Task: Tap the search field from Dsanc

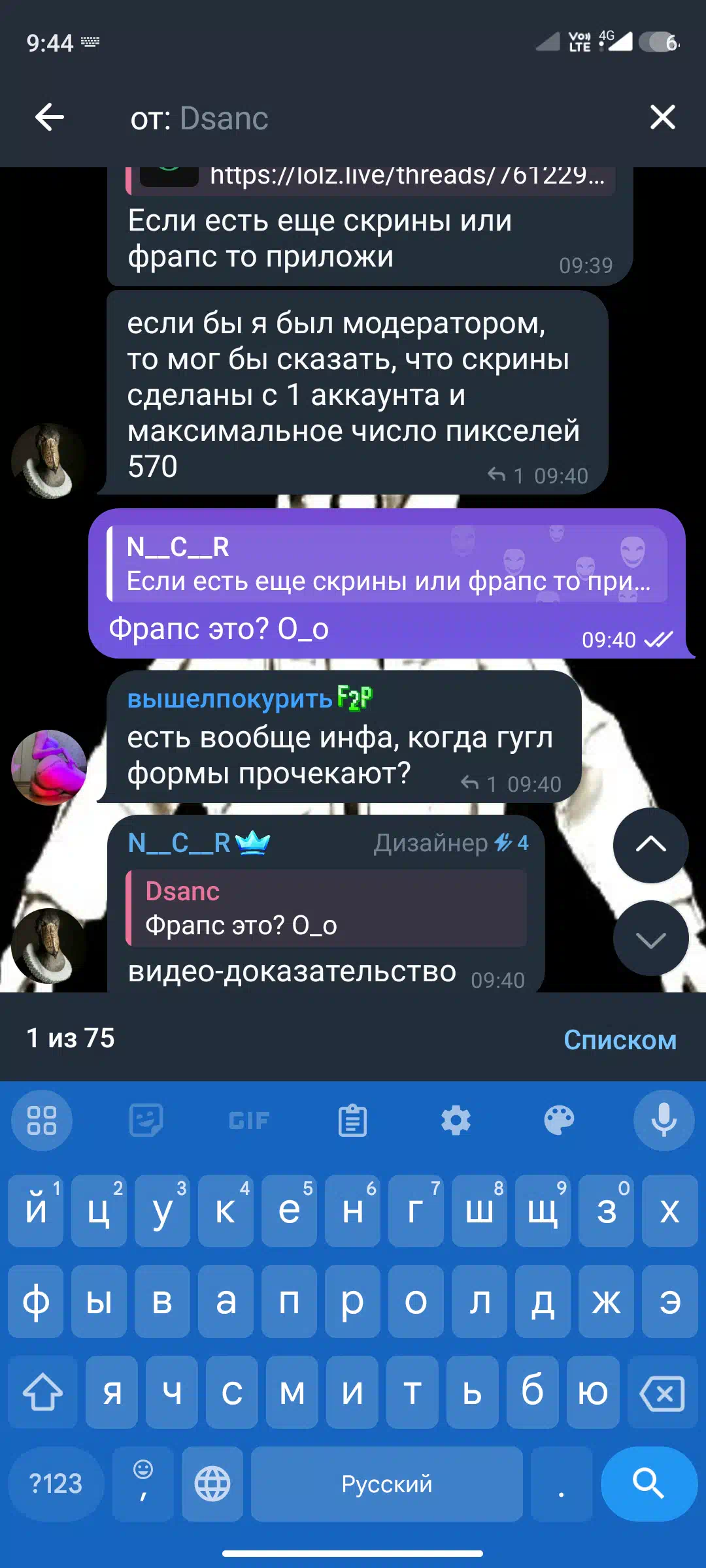Action: pos(366,118)
